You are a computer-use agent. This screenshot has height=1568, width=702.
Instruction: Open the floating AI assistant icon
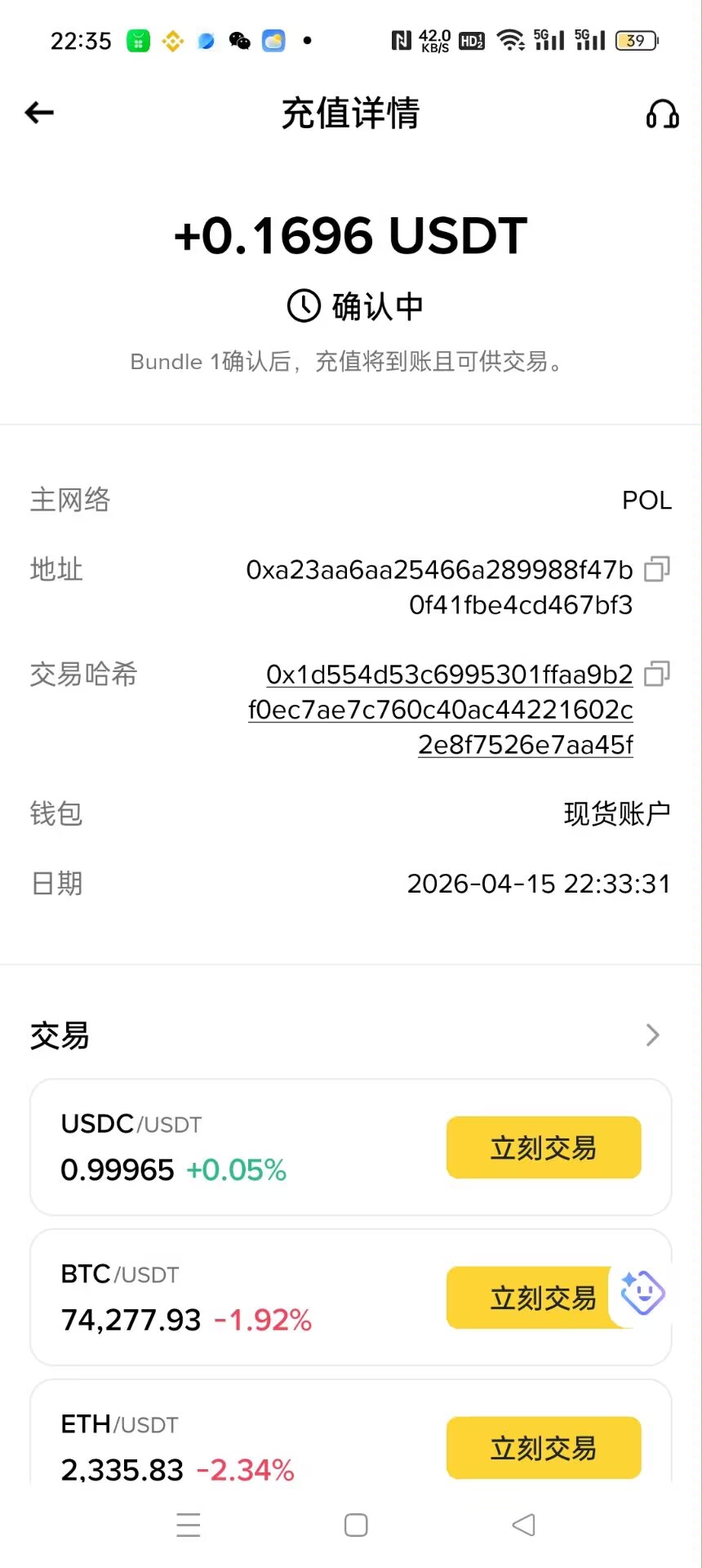pos(642,1293)
